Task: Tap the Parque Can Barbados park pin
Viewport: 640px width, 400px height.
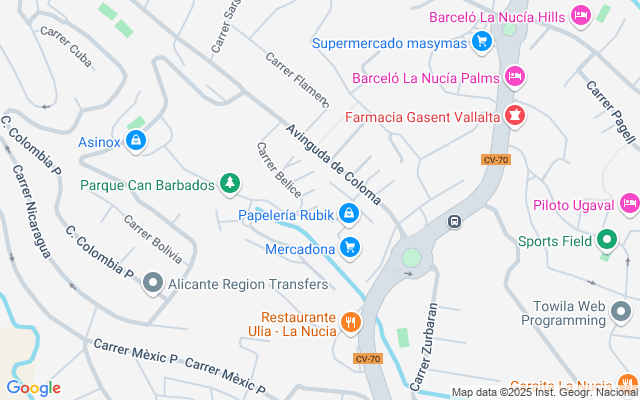Action: point(230,184)
